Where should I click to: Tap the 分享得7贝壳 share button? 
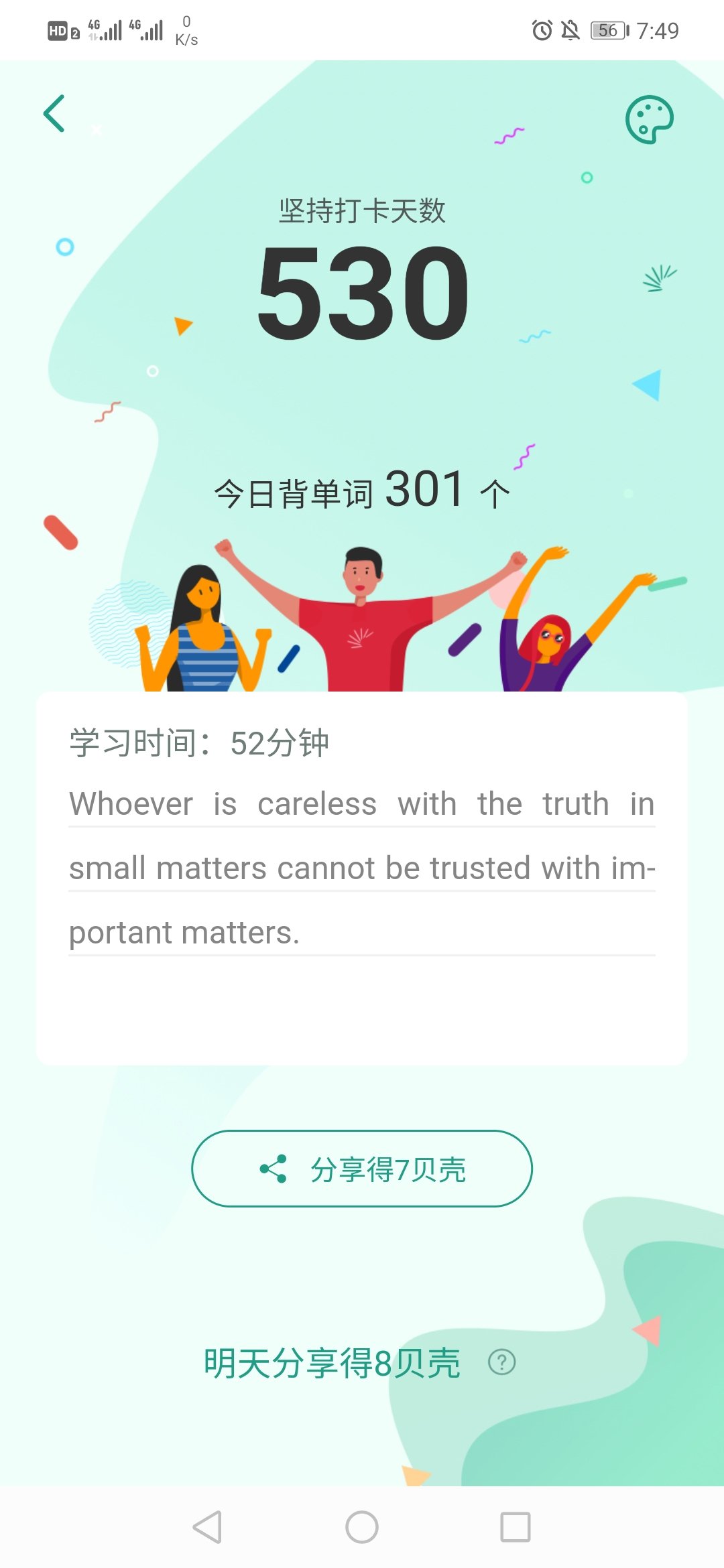[362, 1169]
